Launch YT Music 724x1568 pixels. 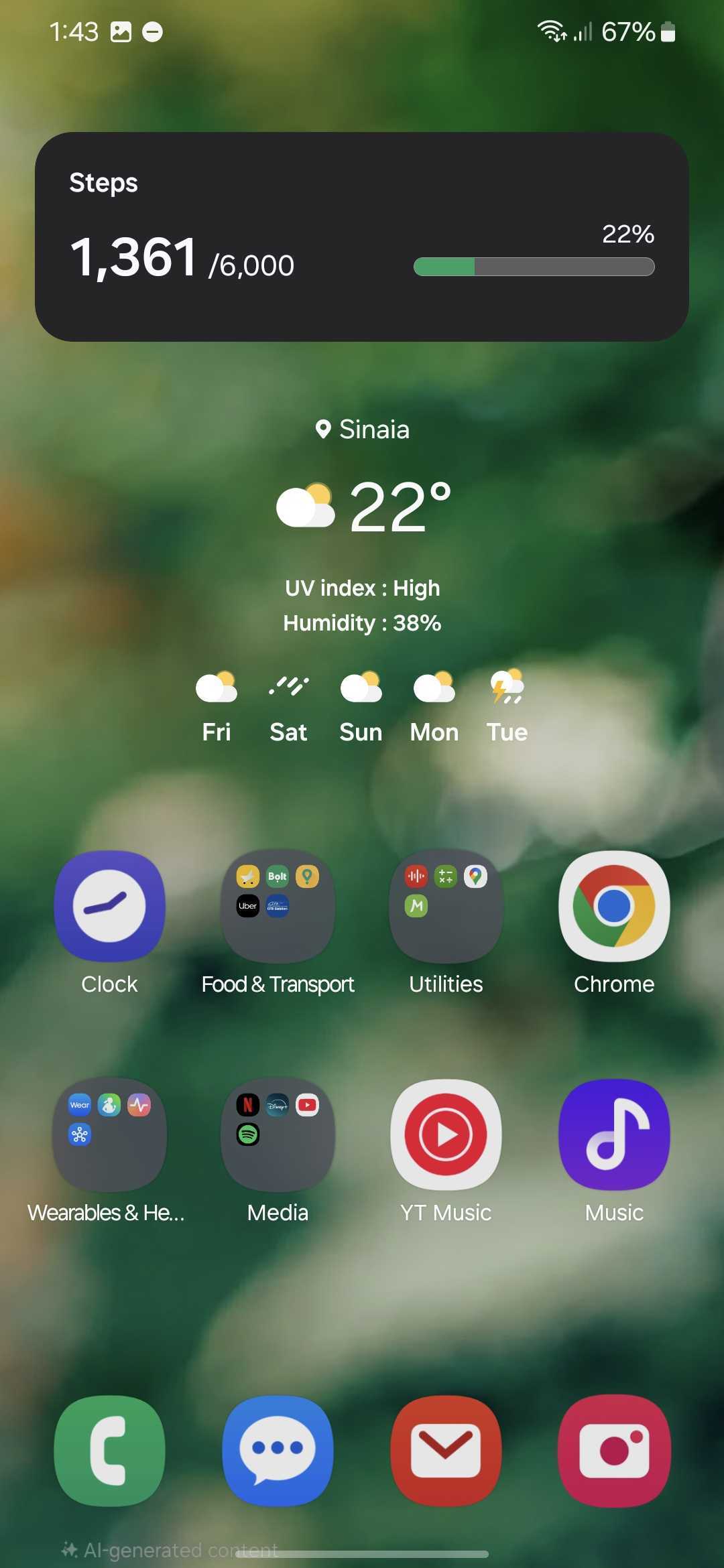(x=446, y=1134)
